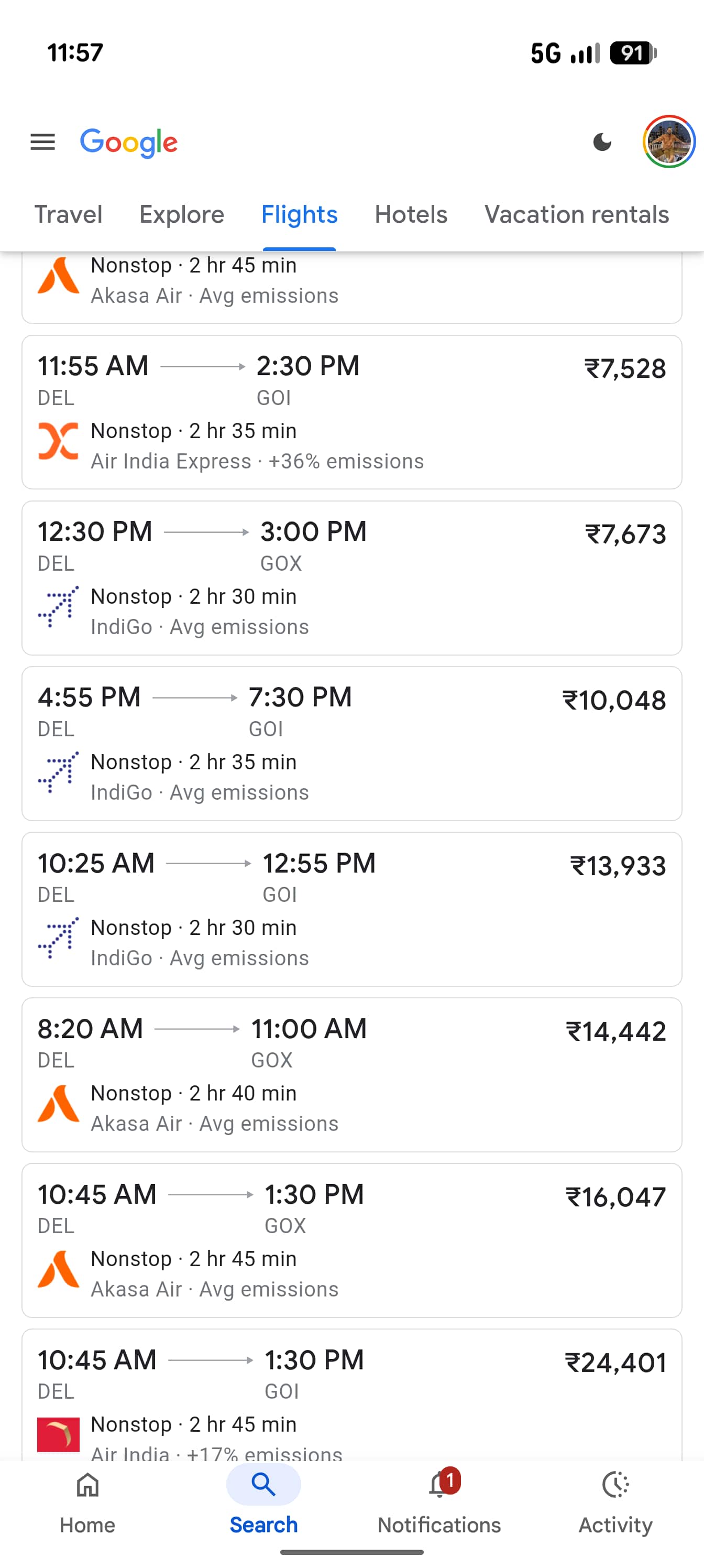Open the hamburger main menu
The width and height of the screenshot is (704, 1568).
[42, 143]
